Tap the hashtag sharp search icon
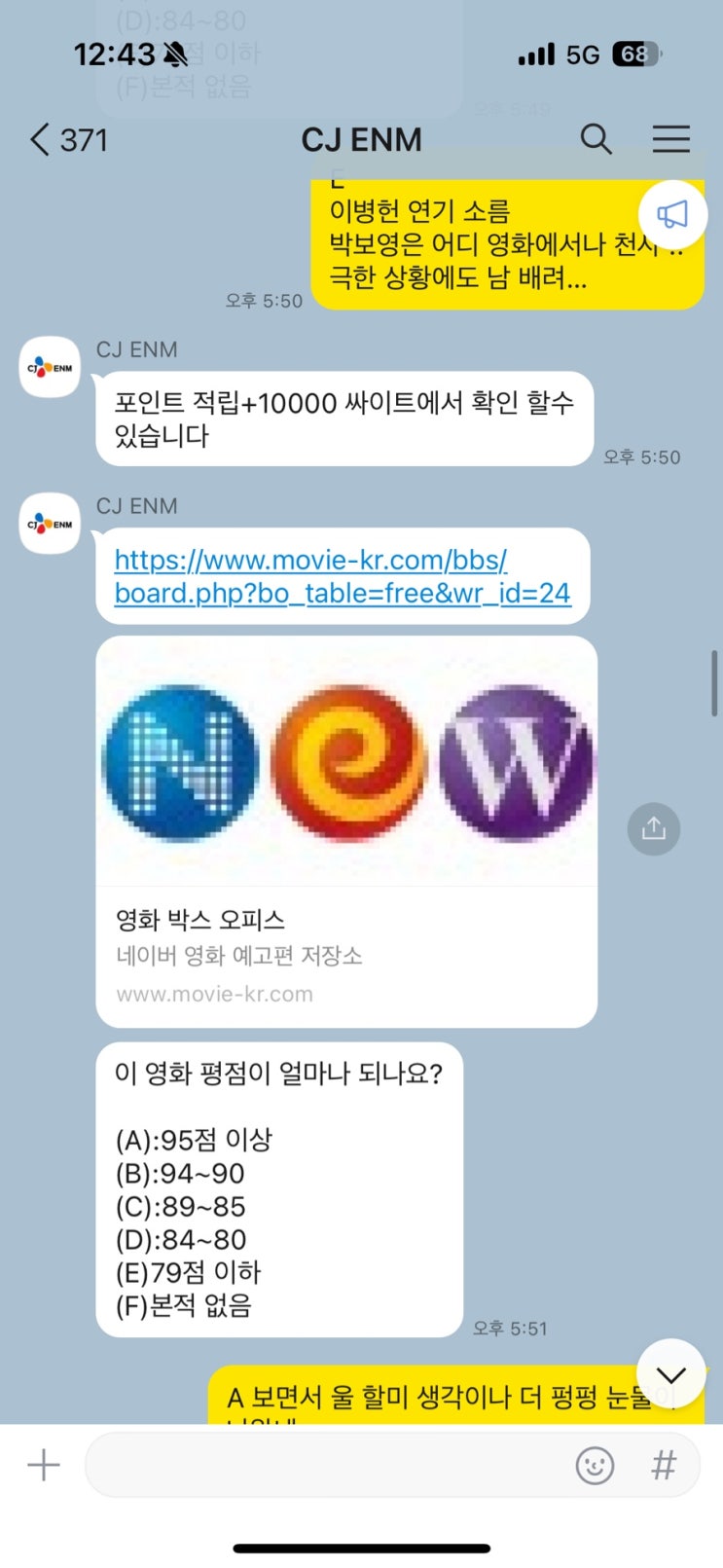723x1568 pixels. click(664, 1465)
